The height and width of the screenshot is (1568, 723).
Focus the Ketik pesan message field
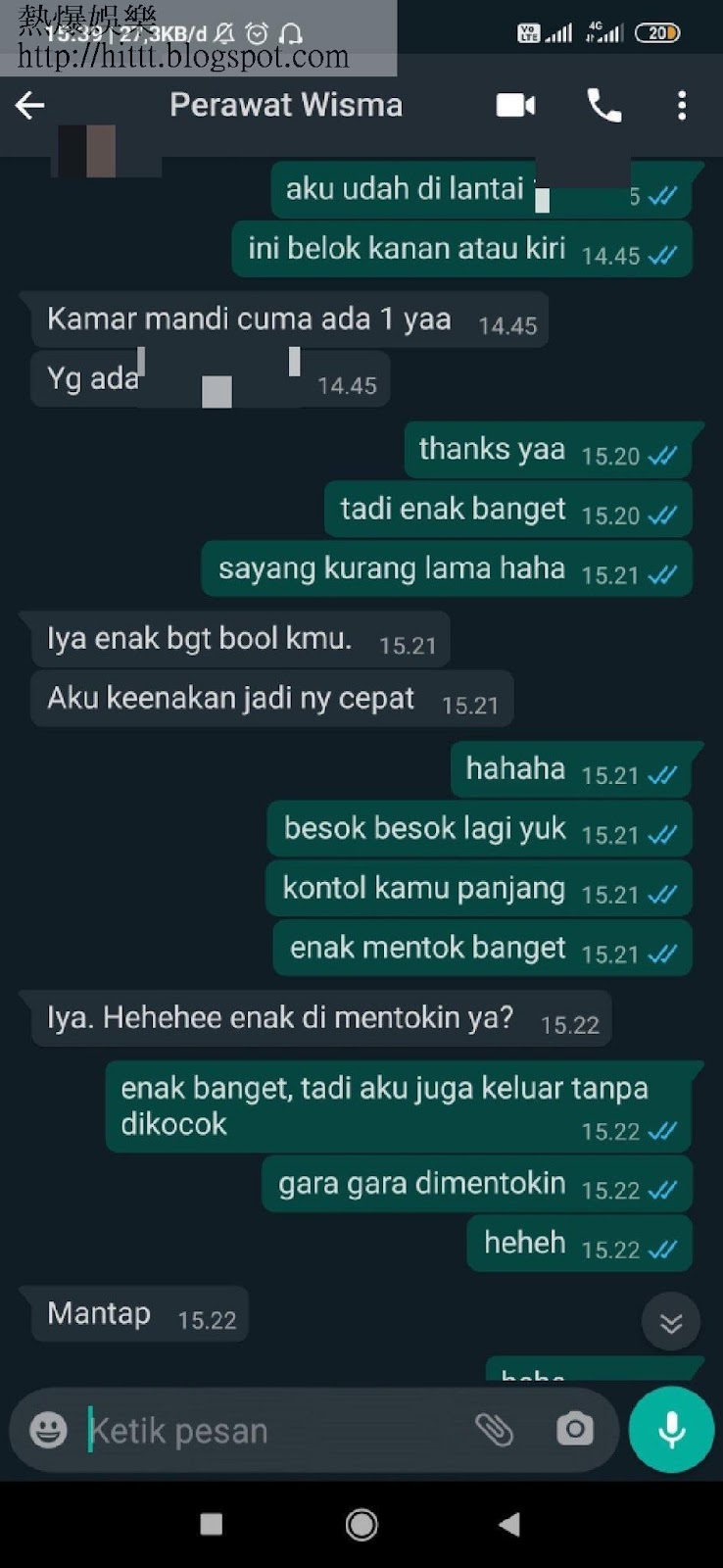point(265,1431)
